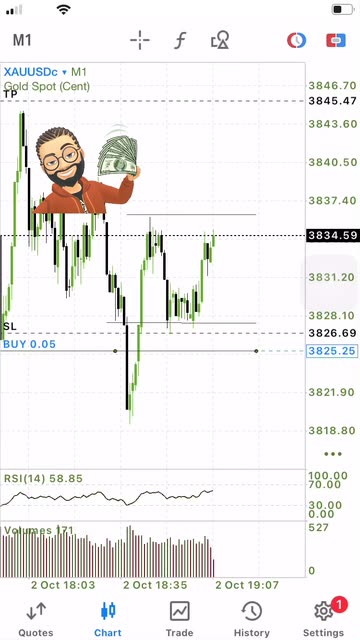Open the indicators function menu
Viewport: 360px width, 640px height.
tap(180, 40)
